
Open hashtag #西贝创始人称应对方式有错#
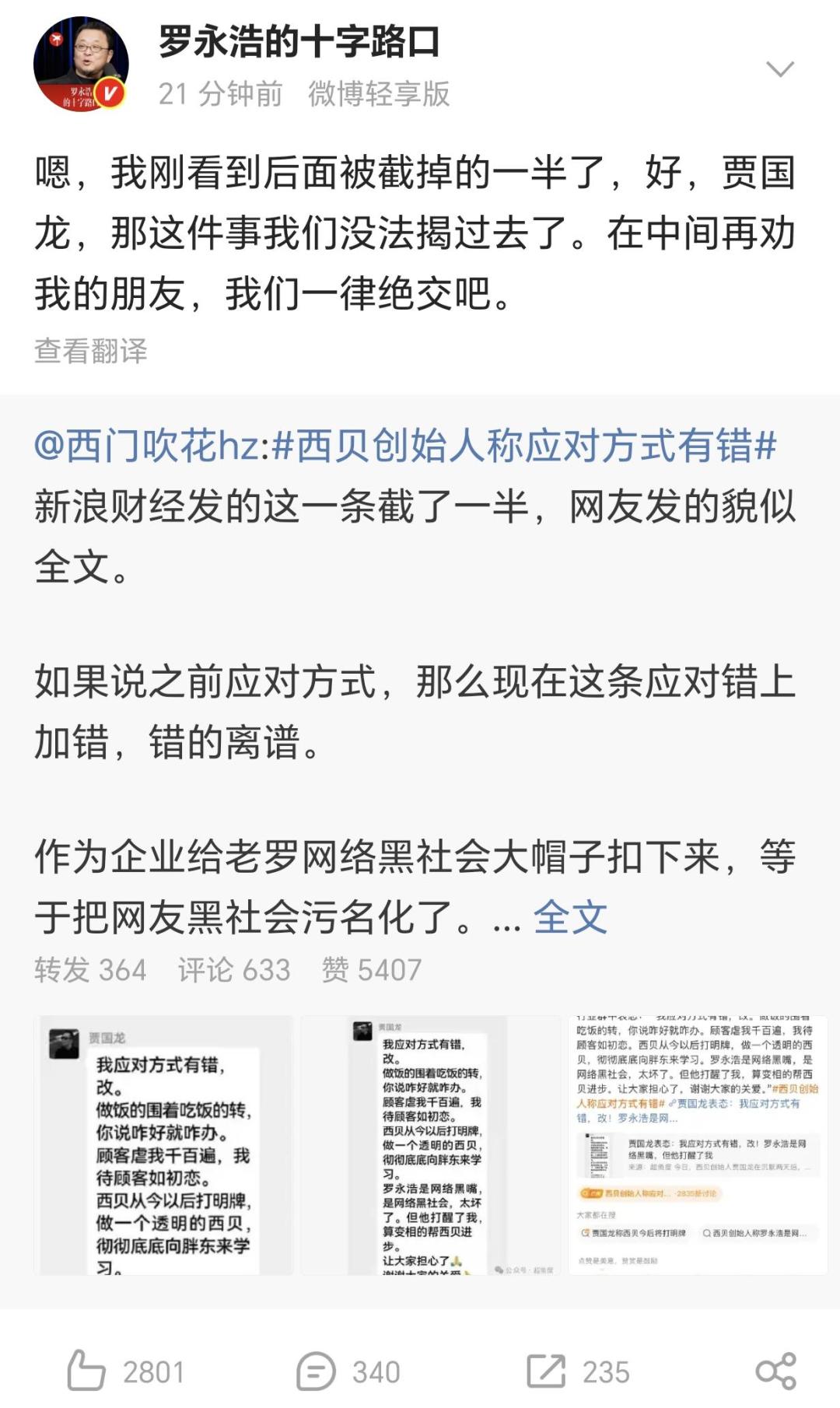click(x=525, y=447)
